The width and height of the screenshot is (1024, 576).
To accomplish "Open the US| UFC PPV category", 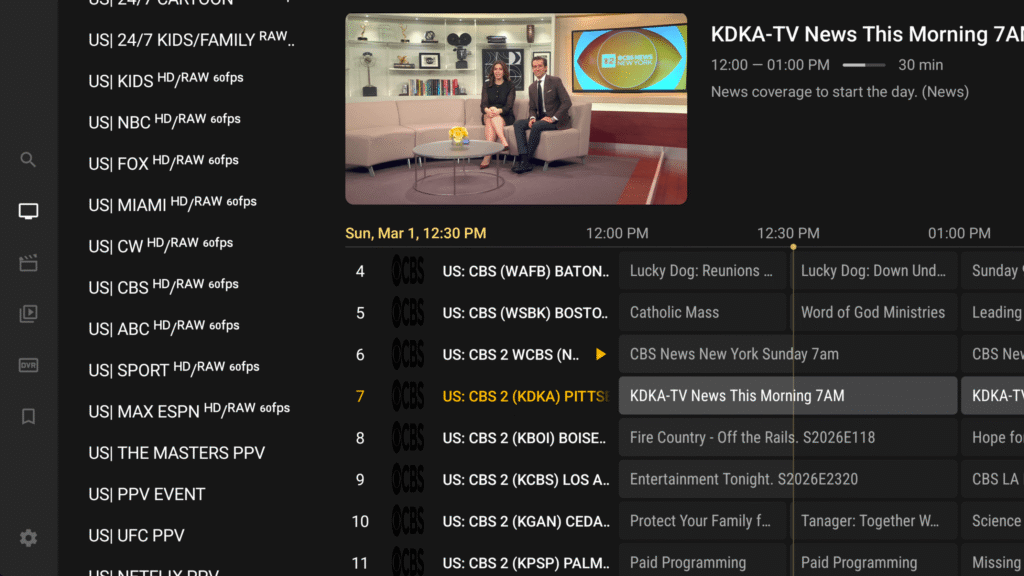I will pyautogui.click(x=137, y=535).
